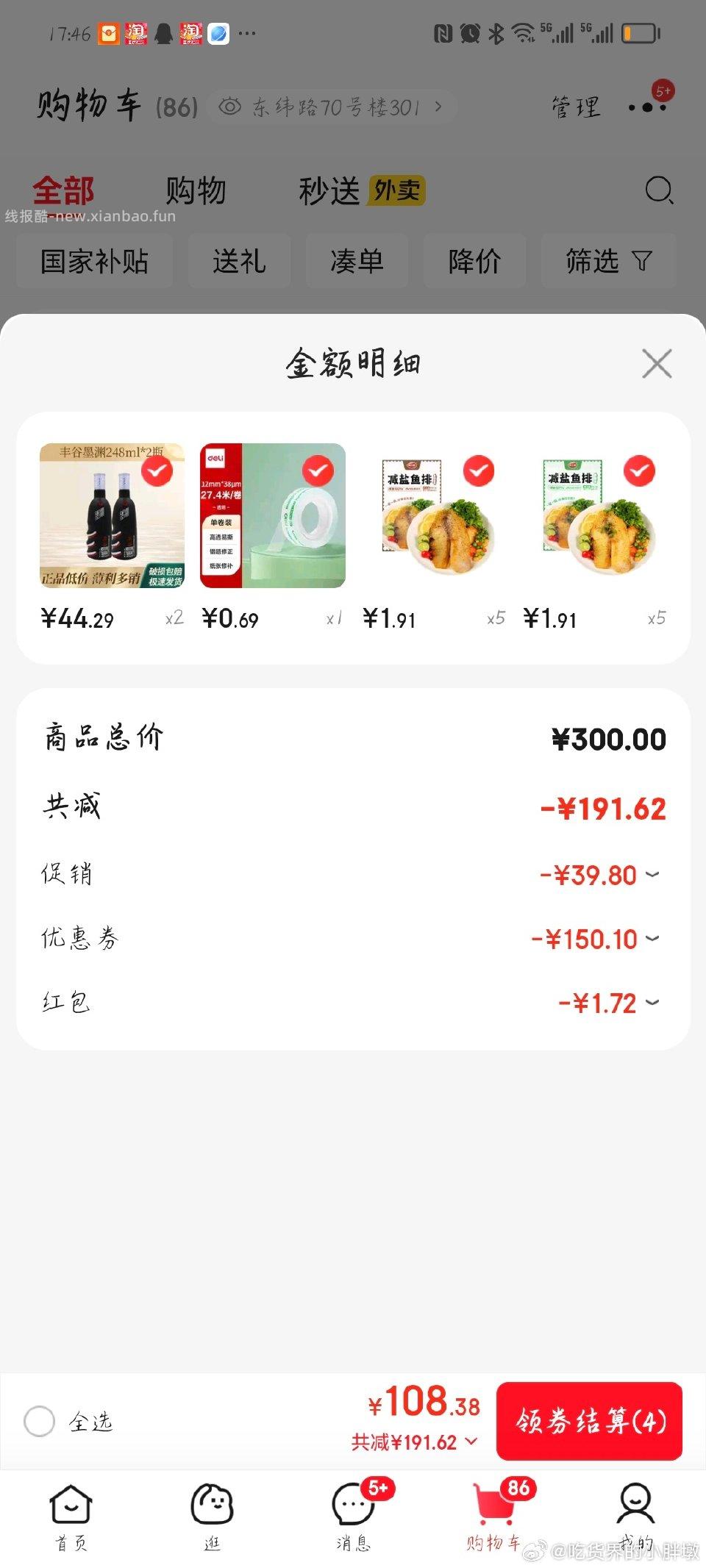706x1568 pixels.
Task: Open the 管理 manage link
Action: coord(574,106)
